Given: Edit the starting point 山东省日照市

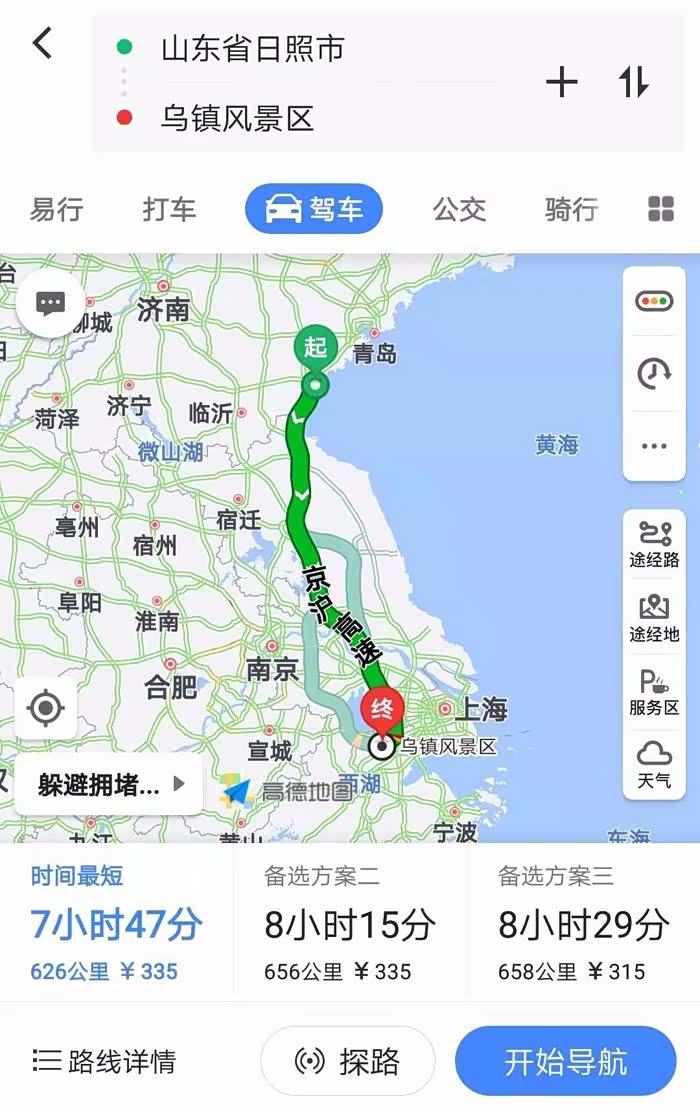Looking at the screenshot, I should [x=252, y=48].
